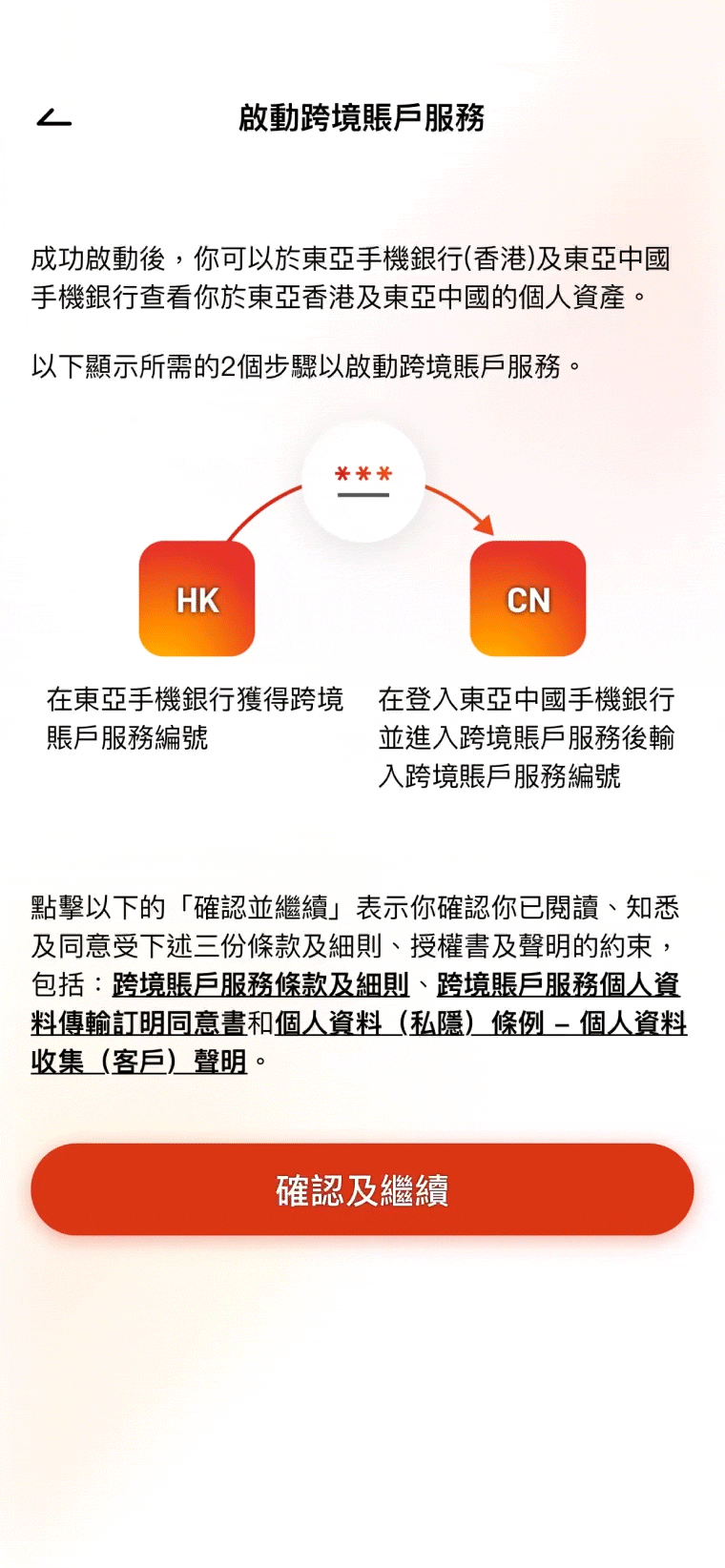Go back using the top-left arrow
Viewport: 725px width, 1568px height.
(x=54, y=117)
